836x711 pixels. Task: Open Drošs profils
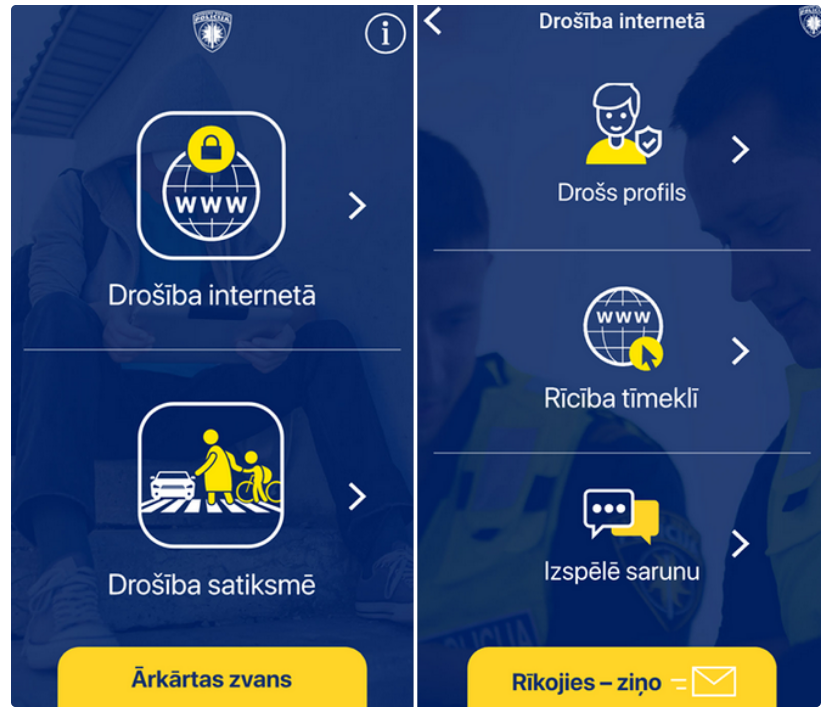point(621,150)
